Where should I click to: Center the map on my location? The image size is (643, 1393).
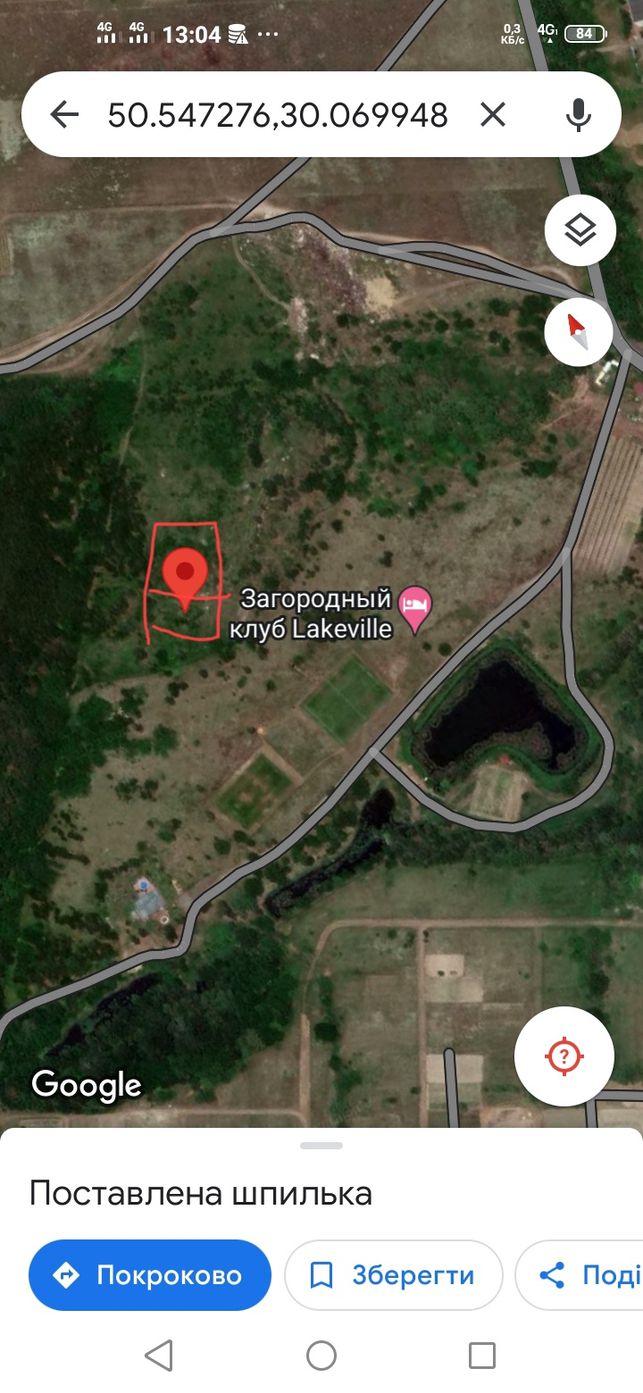point(564,1056)
